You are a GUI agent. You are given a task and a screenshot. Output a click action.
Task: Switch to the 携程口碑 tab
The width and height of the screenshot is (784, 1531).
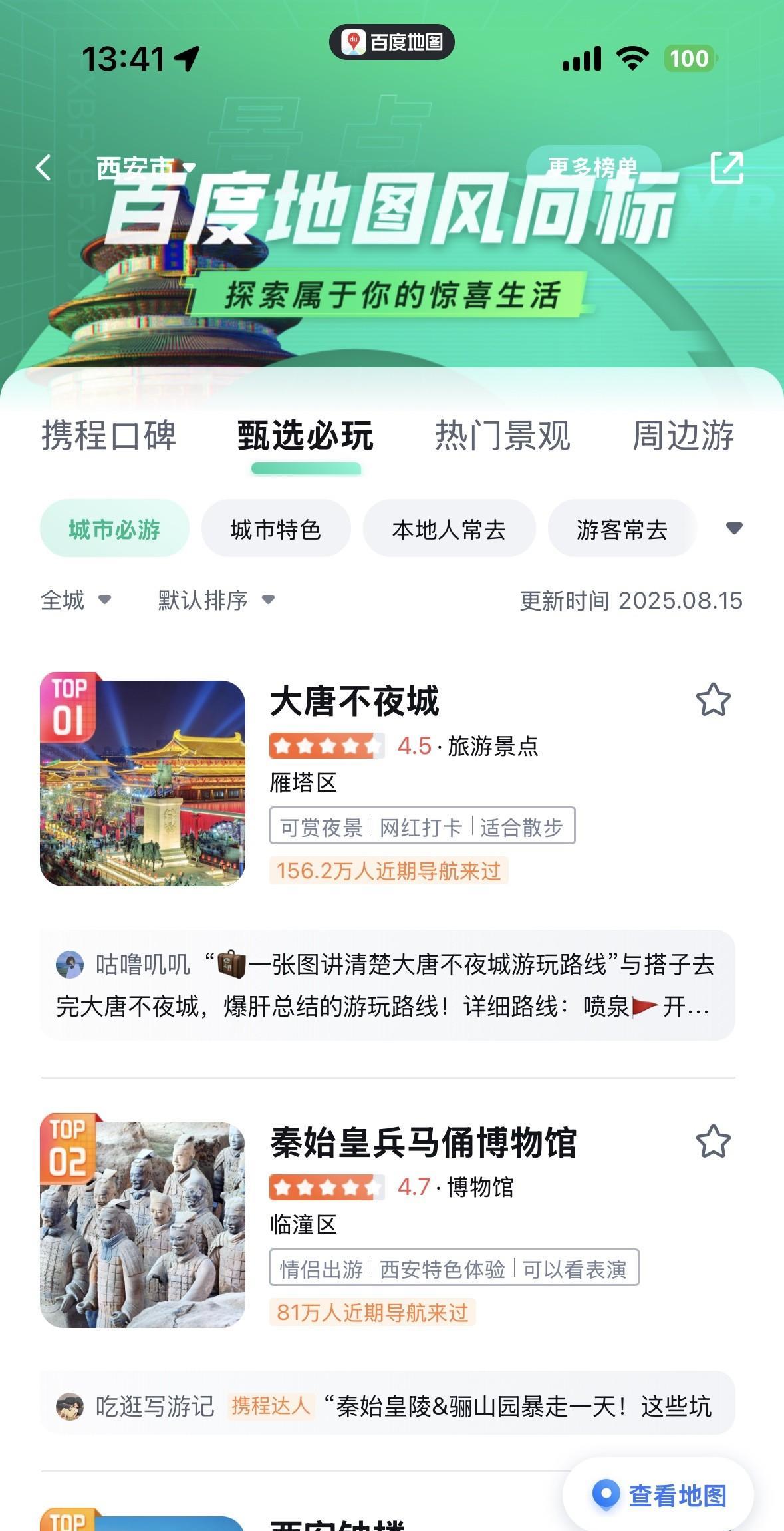109,436
